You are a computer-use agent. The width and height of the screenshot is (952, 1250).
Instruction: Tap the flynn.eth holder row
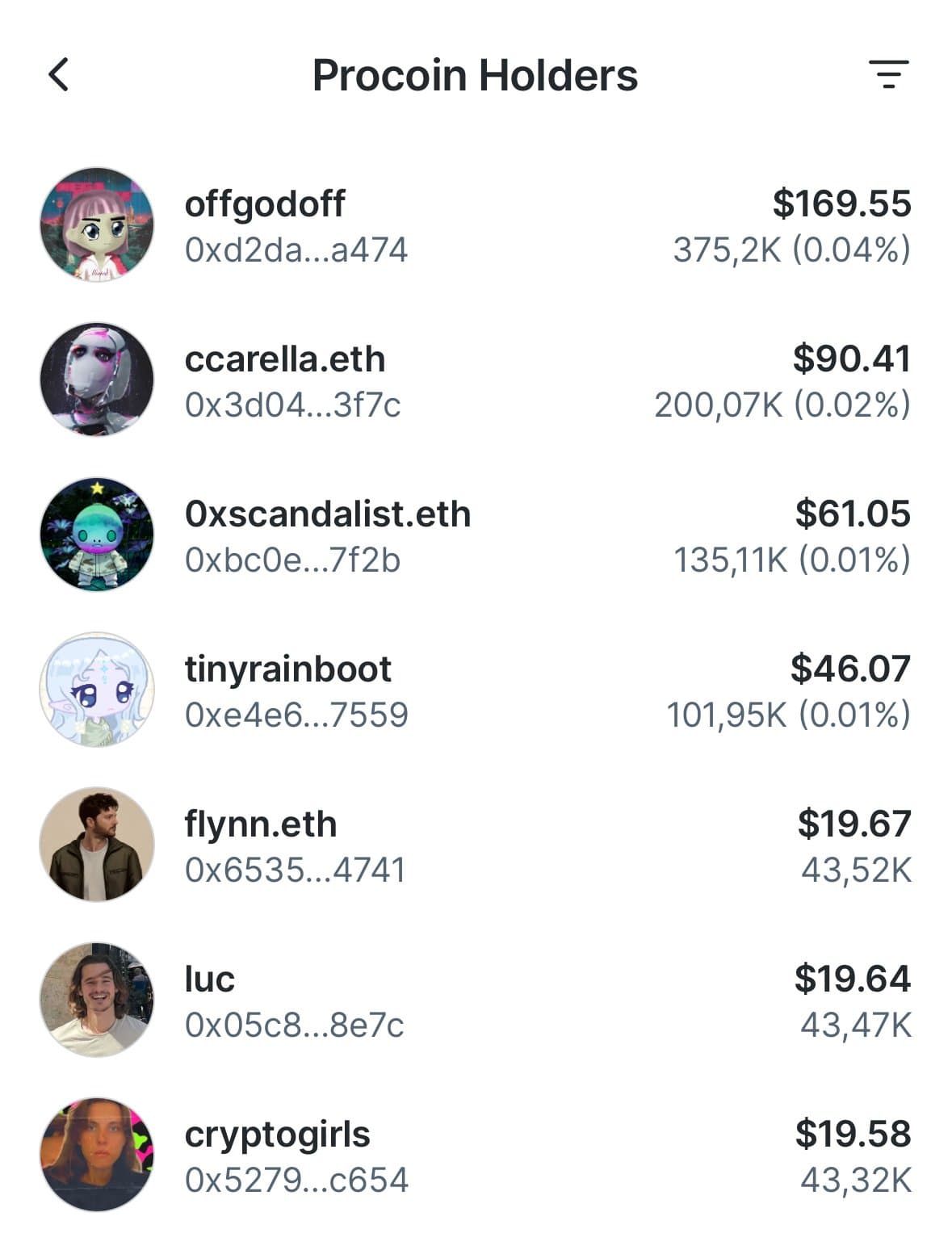coord(475,845)
